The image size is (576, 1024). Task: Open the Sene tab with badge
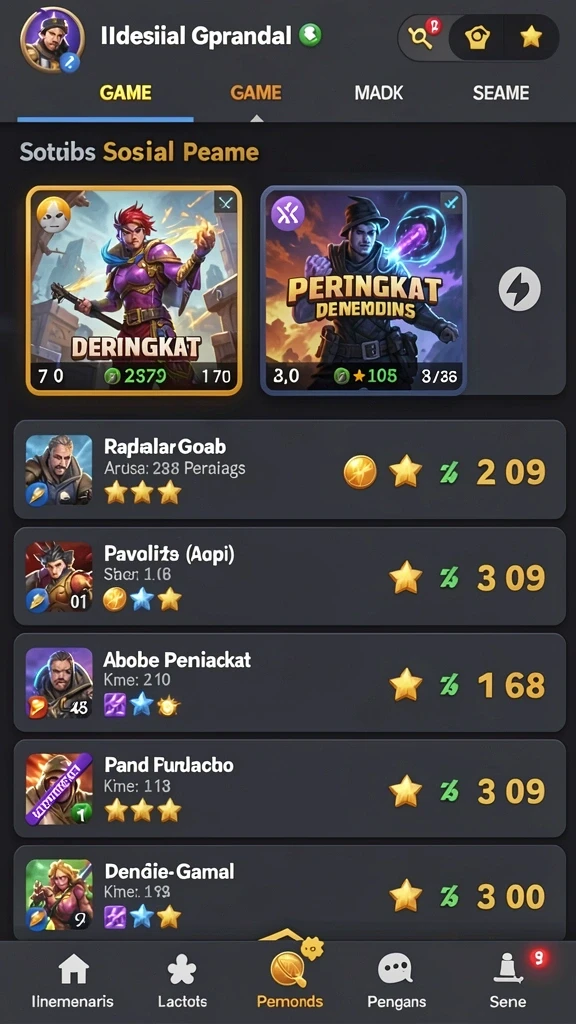tap(509, 982)
